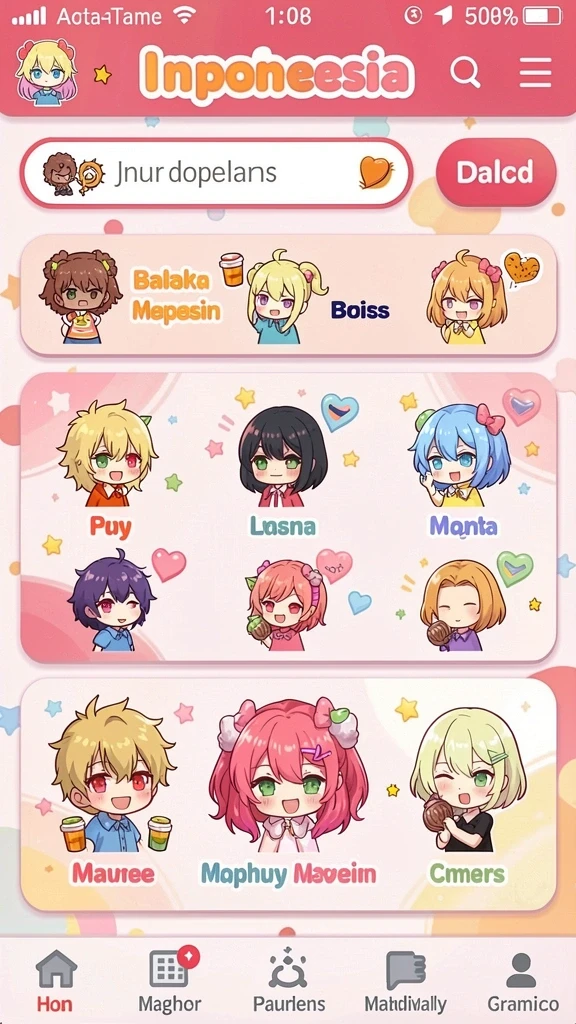Image resolution: width=576 pixels, height=1024 pixels.
Task: Select the Lasna character
Action: [283, 470]
